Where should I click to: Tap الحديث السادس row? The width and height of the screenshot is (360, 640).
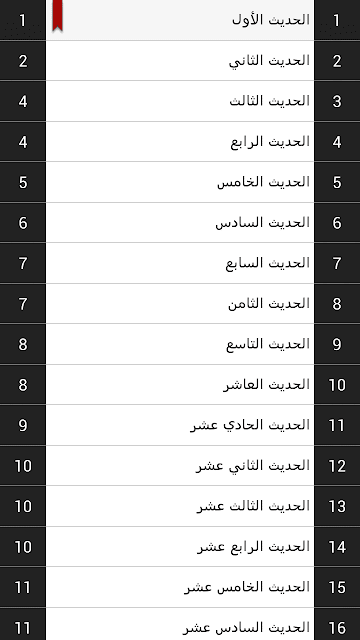pos(180,222)
